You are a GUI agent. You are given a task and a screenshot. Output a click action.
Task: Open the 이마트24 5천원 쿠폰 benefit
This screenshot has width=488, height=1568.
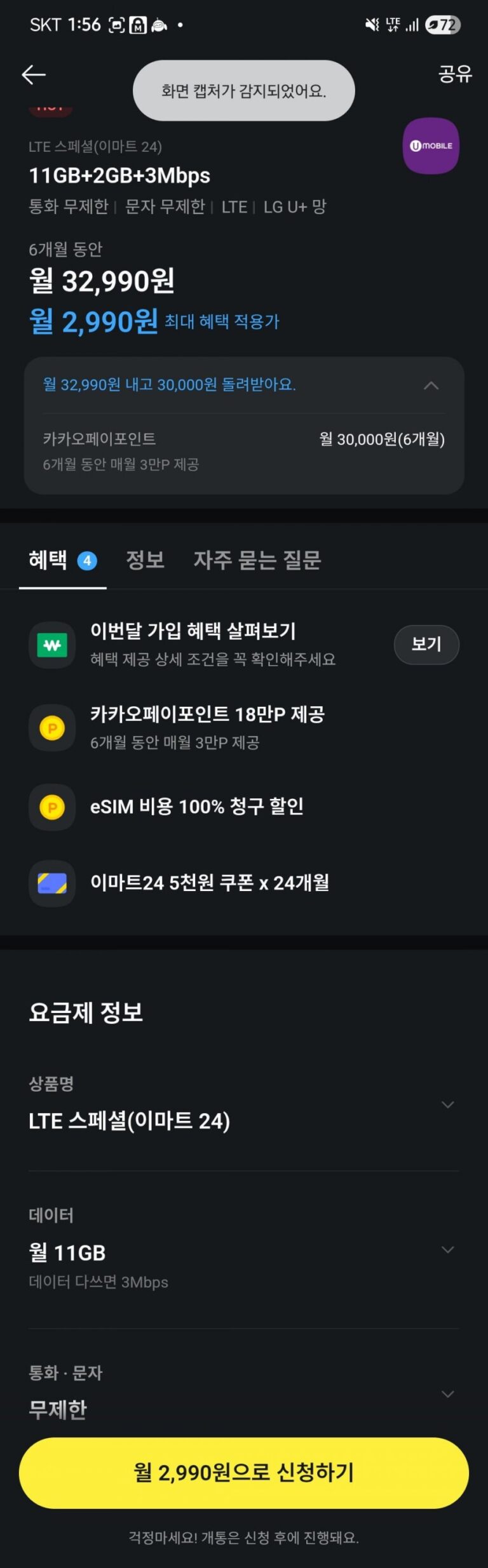tap(209, 883)
